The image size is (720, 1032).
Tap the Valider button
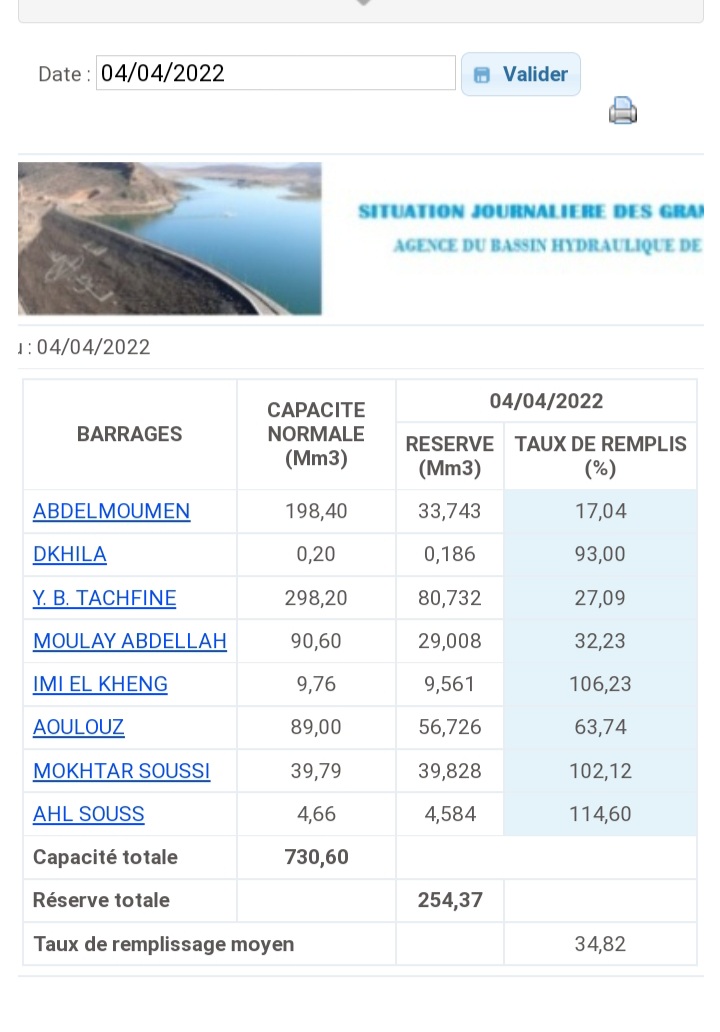click(x=520, y=74)
